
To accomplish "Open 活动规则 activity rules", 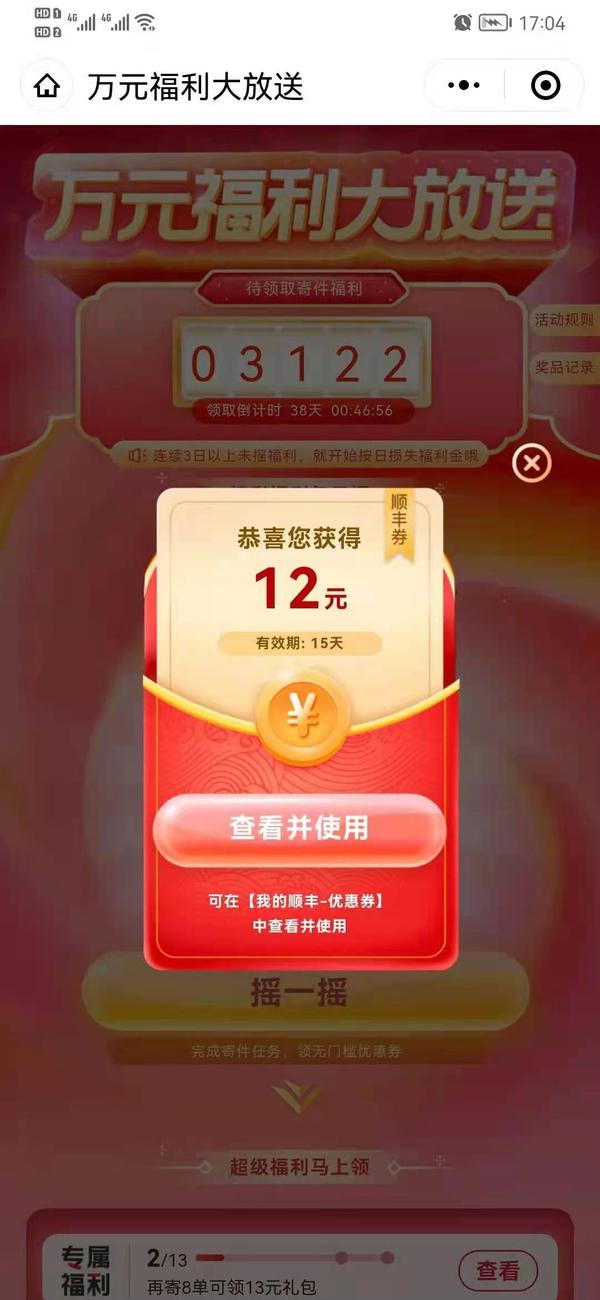I will click(563, 320).
